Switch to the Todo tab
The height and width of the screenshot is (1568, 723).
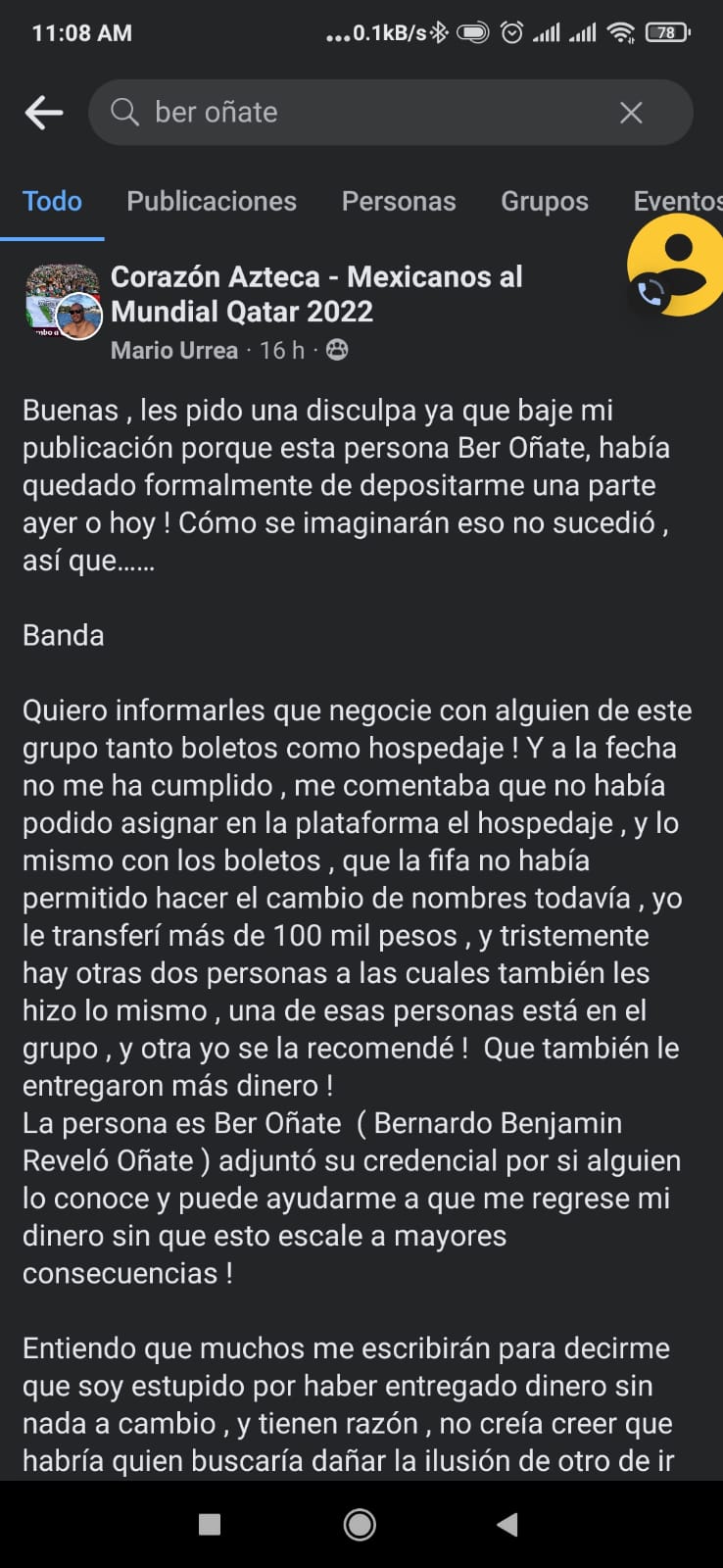point(52,201)
